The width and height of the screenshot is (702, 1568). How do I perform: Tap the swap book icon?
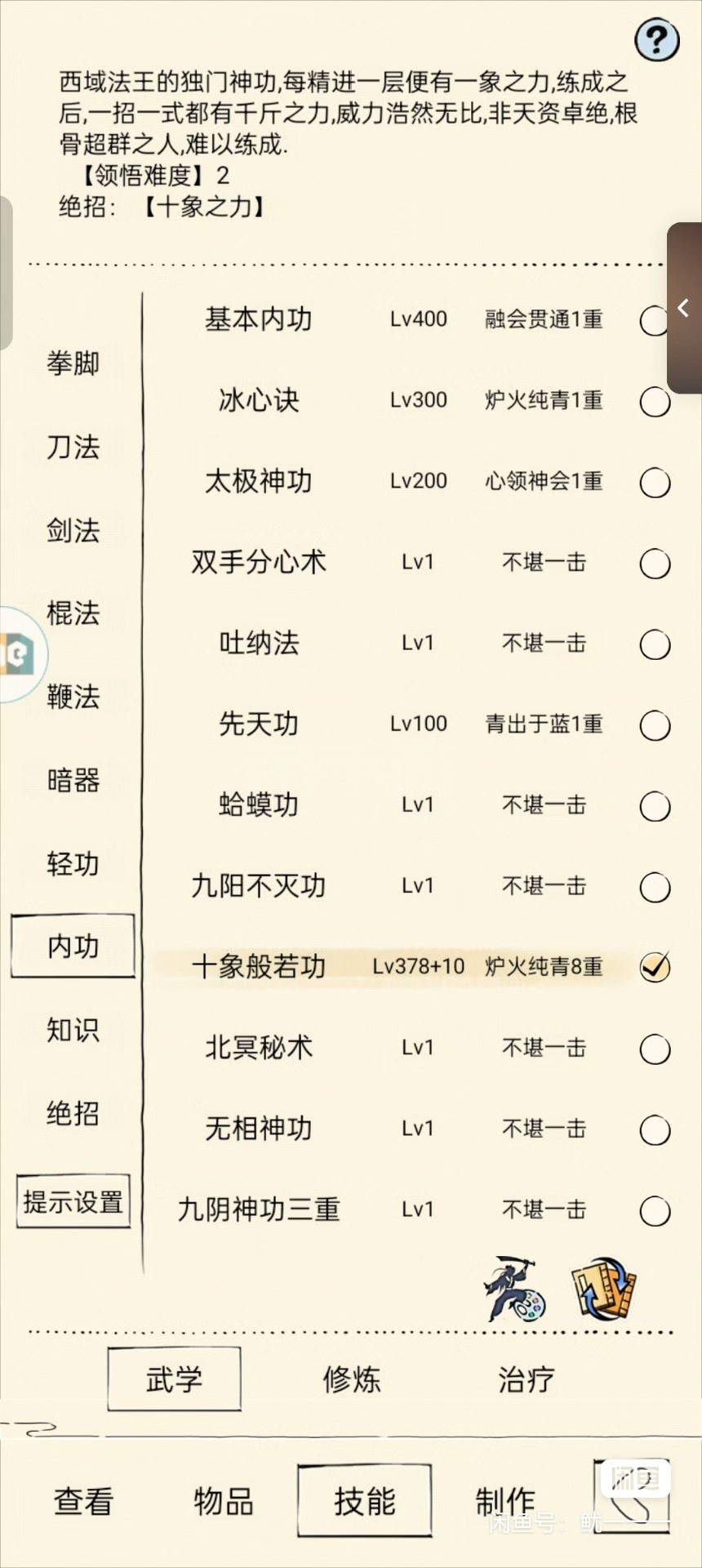click(x=604, y=1288)
